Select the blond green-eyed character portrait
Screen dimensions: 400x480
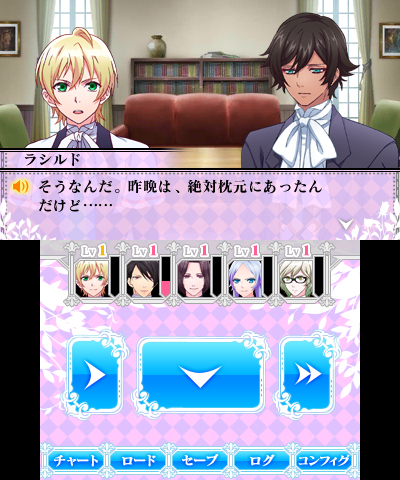pos(92,279)
